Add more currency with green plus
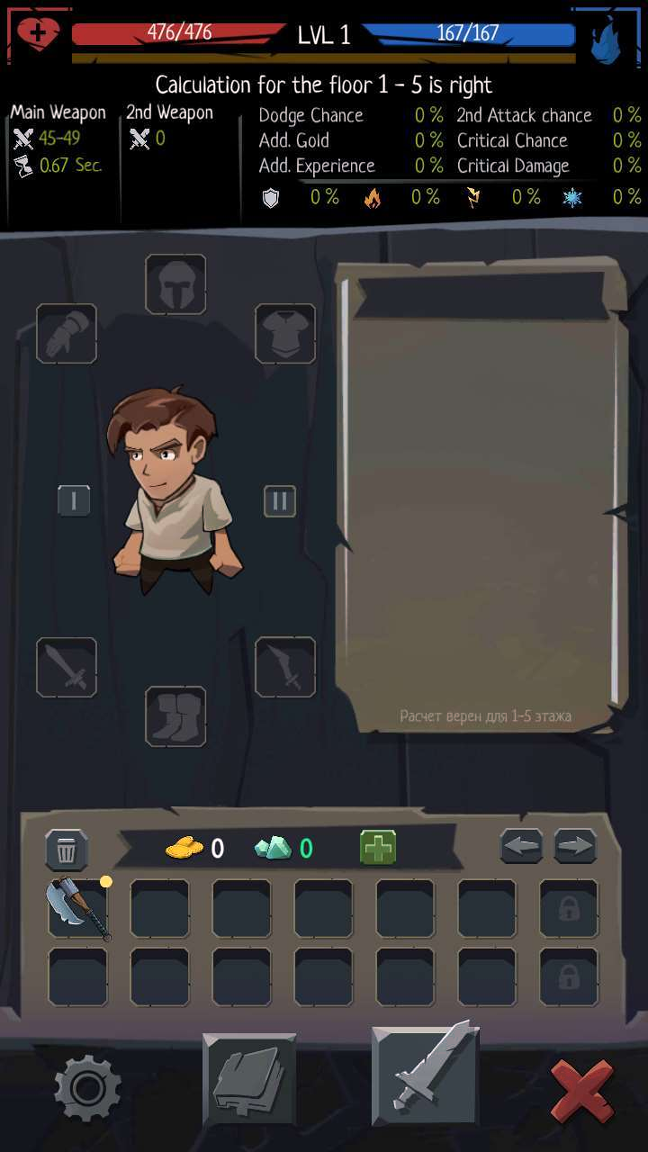The width and height of the screenshot is (648, 1152). click(x=378, y=848)
